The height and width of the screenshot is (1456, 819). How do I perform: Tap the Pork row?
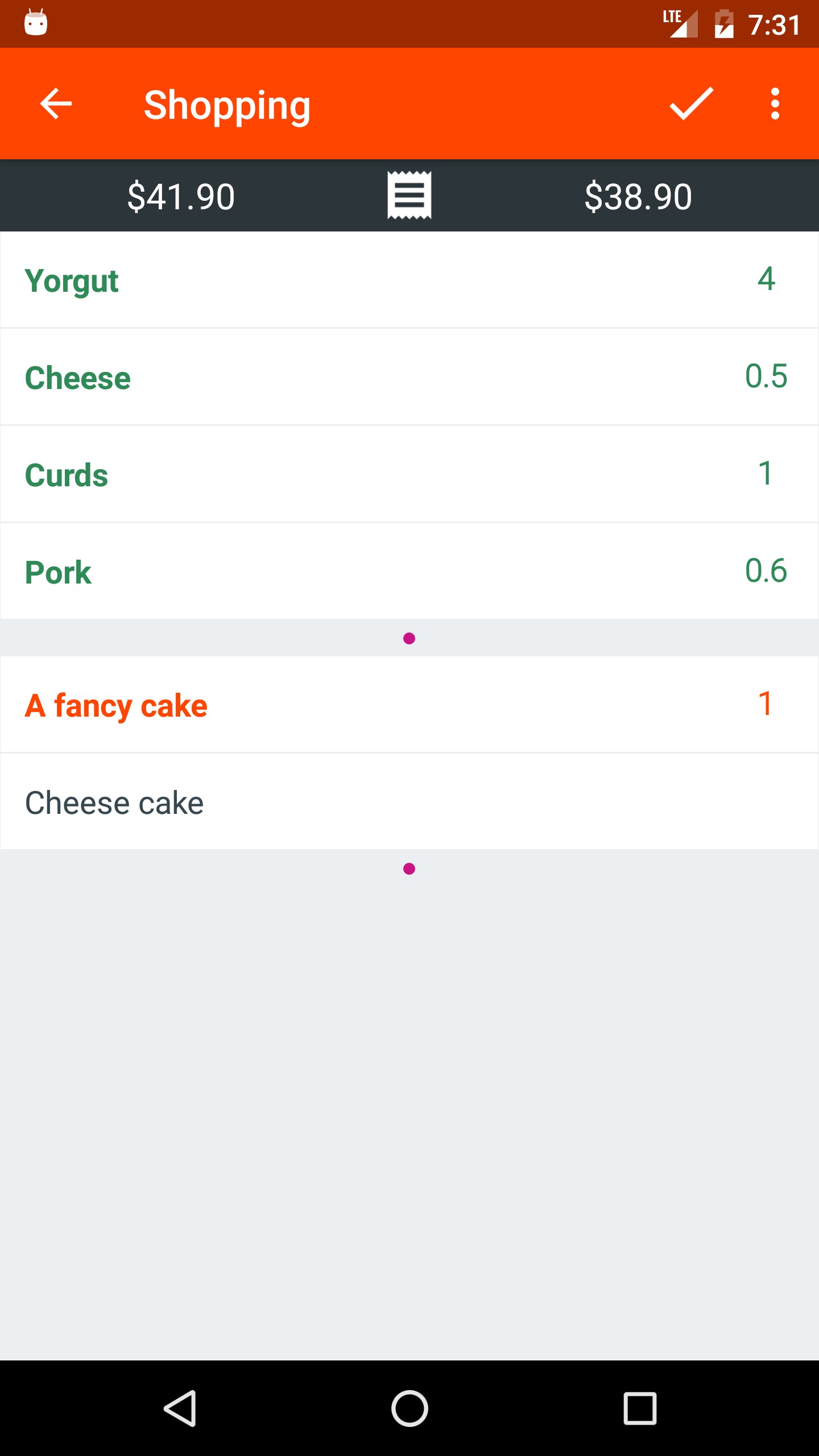click(409, 571)
